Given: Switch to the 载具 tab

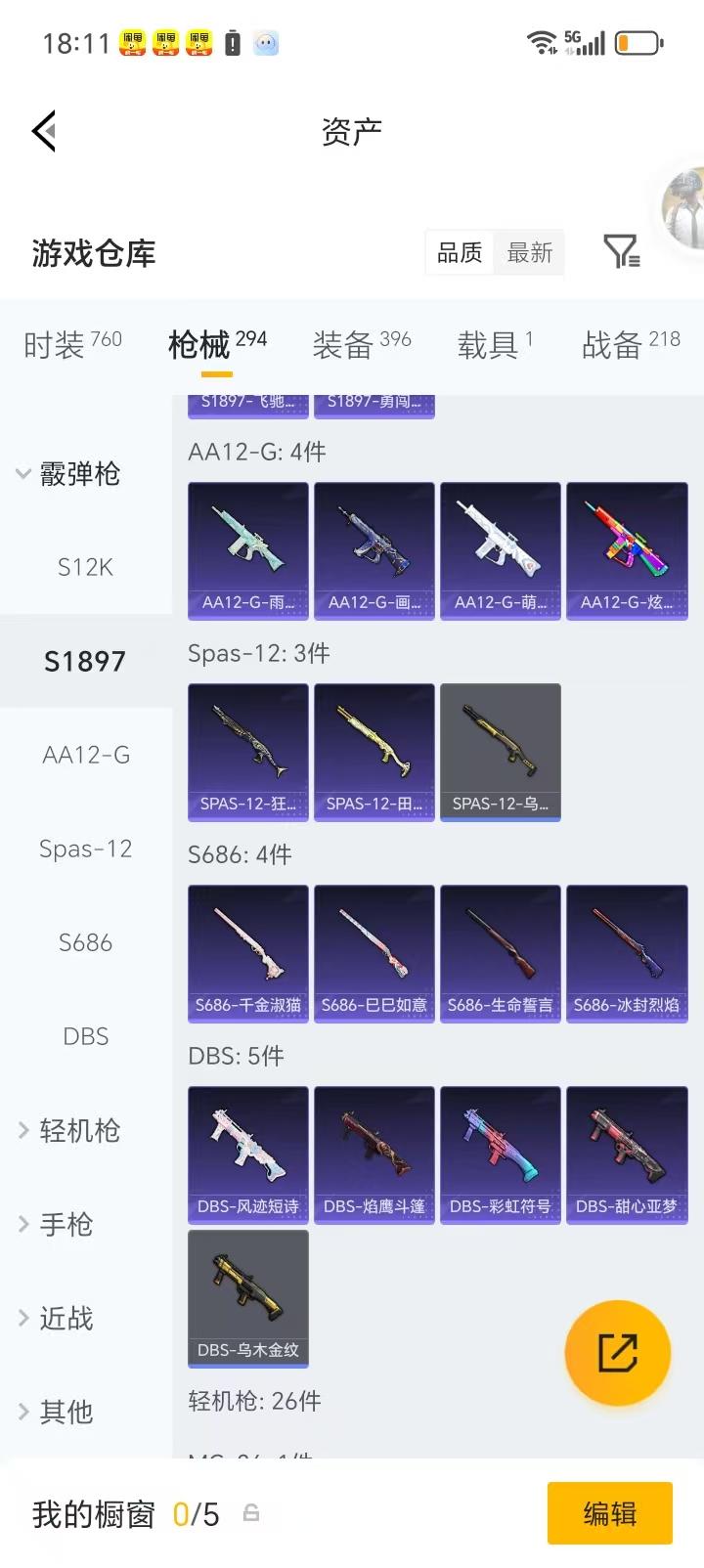Looking at the screenshot, I should (x=495, y=344).
